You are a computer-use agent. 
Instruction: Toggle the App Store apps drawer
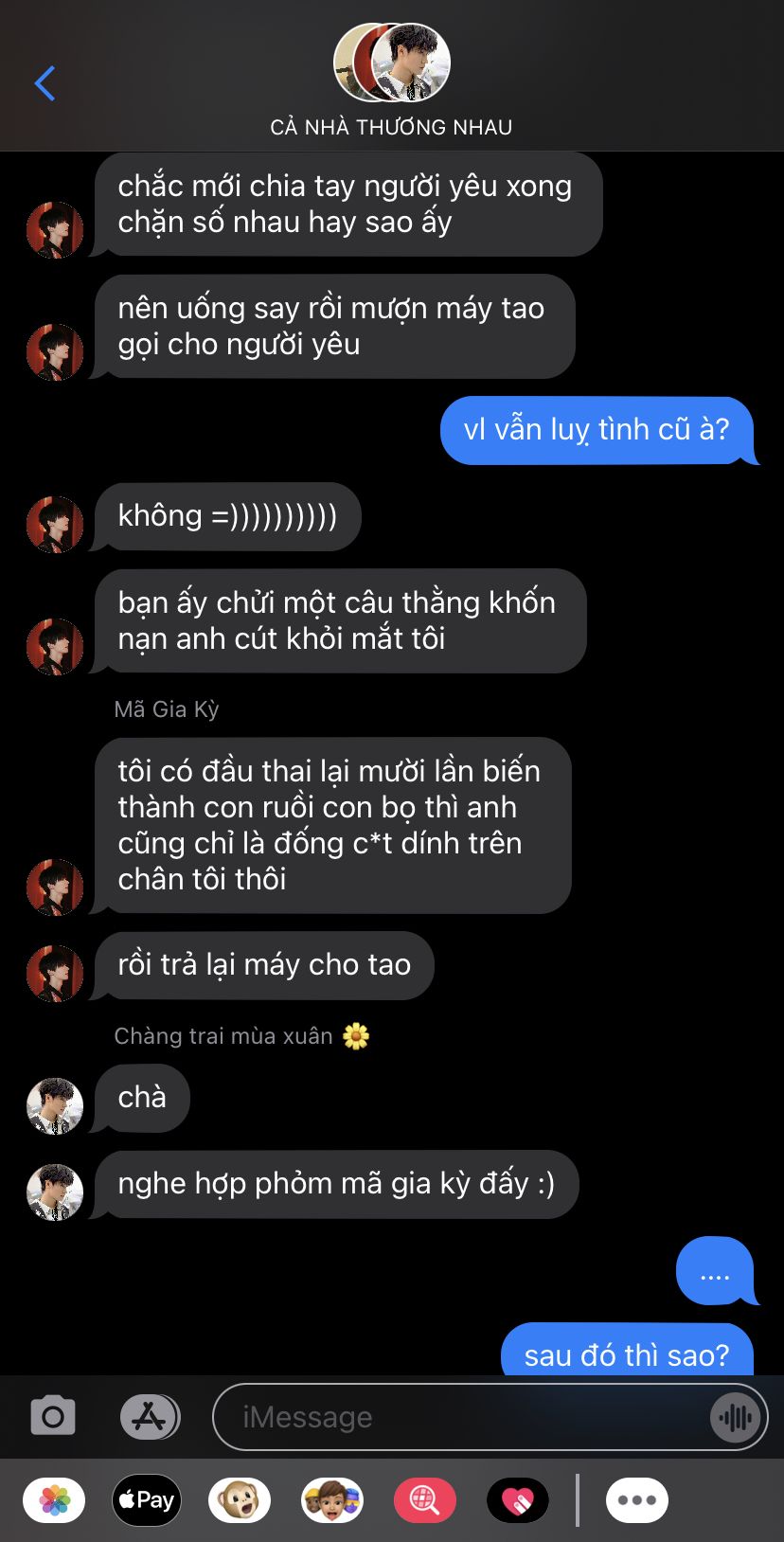(x=150, y=1417)
